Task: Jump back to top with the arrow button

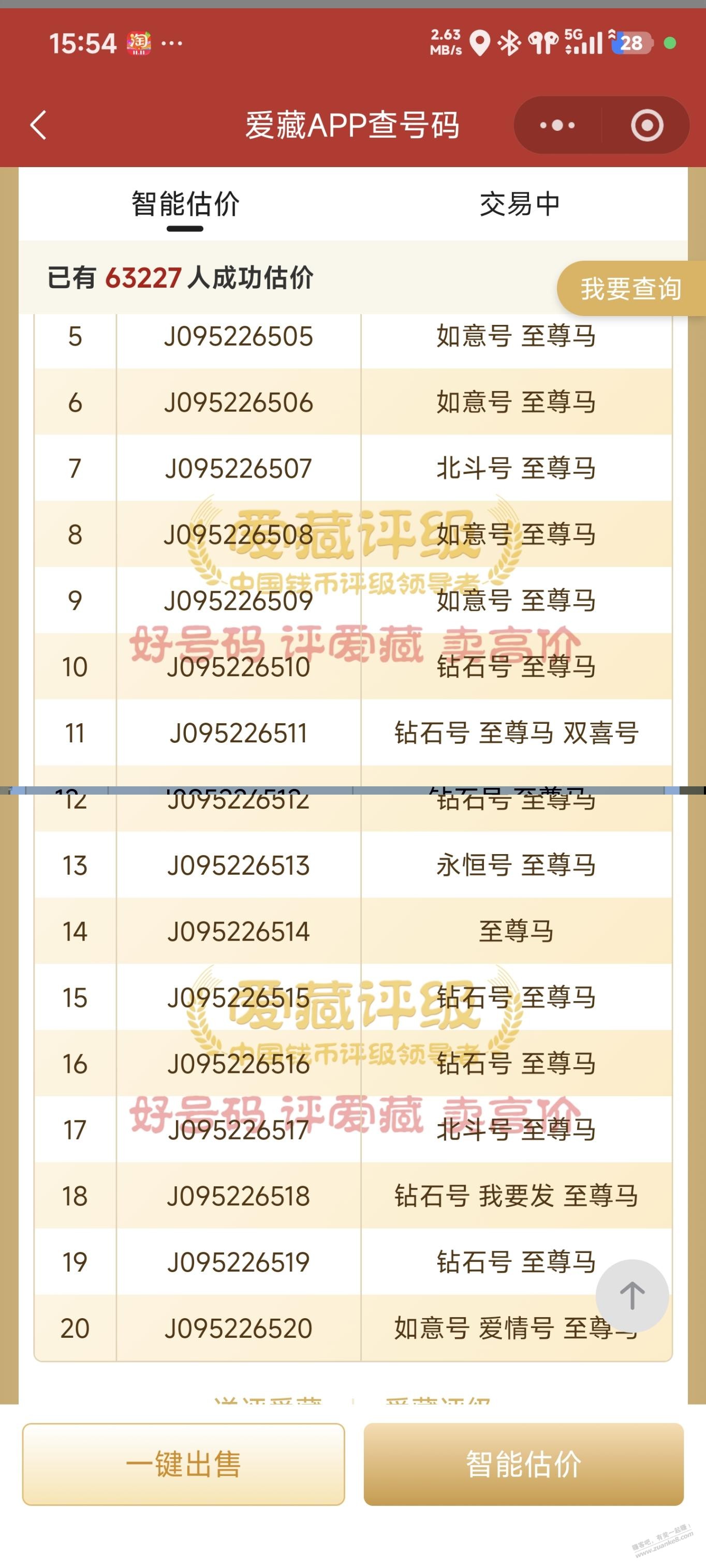Action: click(x=631, y=1295)
